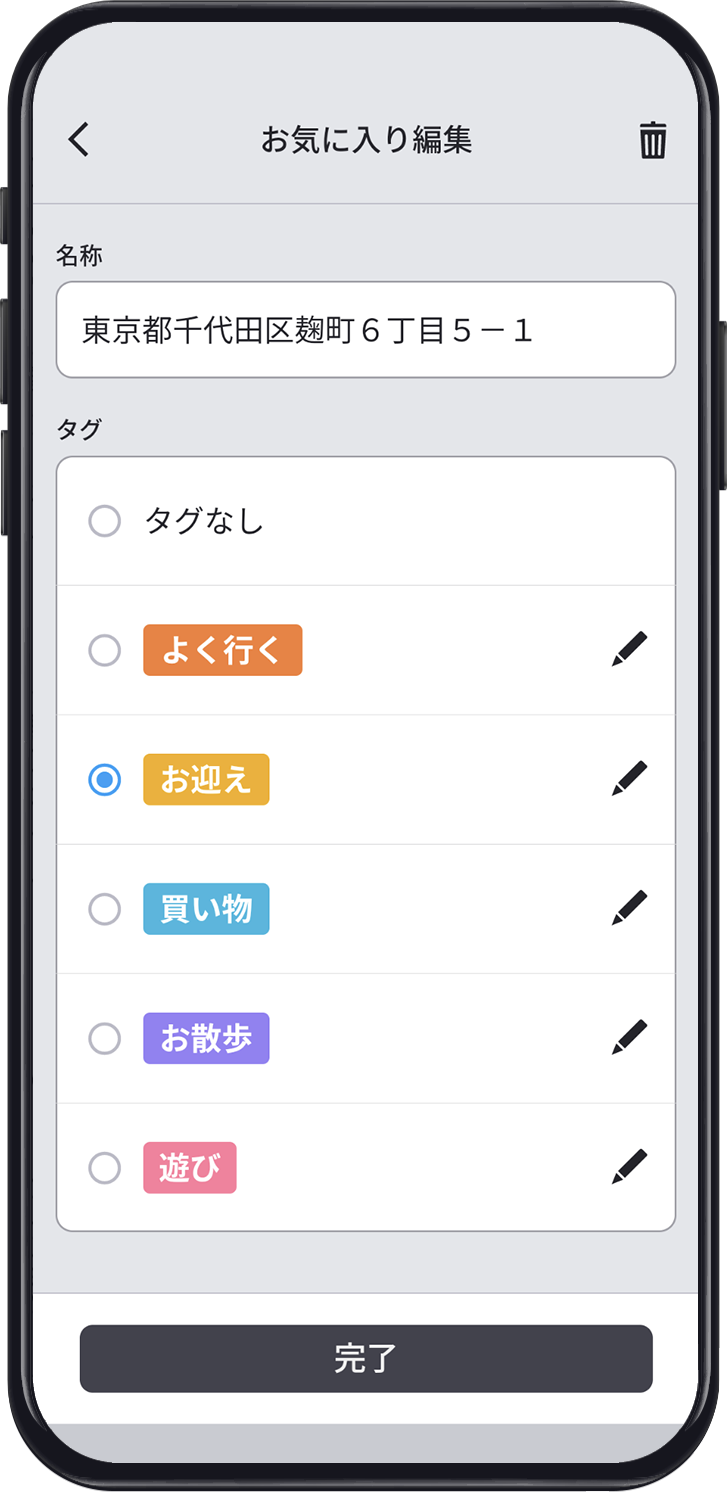Edit the 遊び tag with its pencil
This screenshot has width=727, height=1492.
[x=630, y=1167]
